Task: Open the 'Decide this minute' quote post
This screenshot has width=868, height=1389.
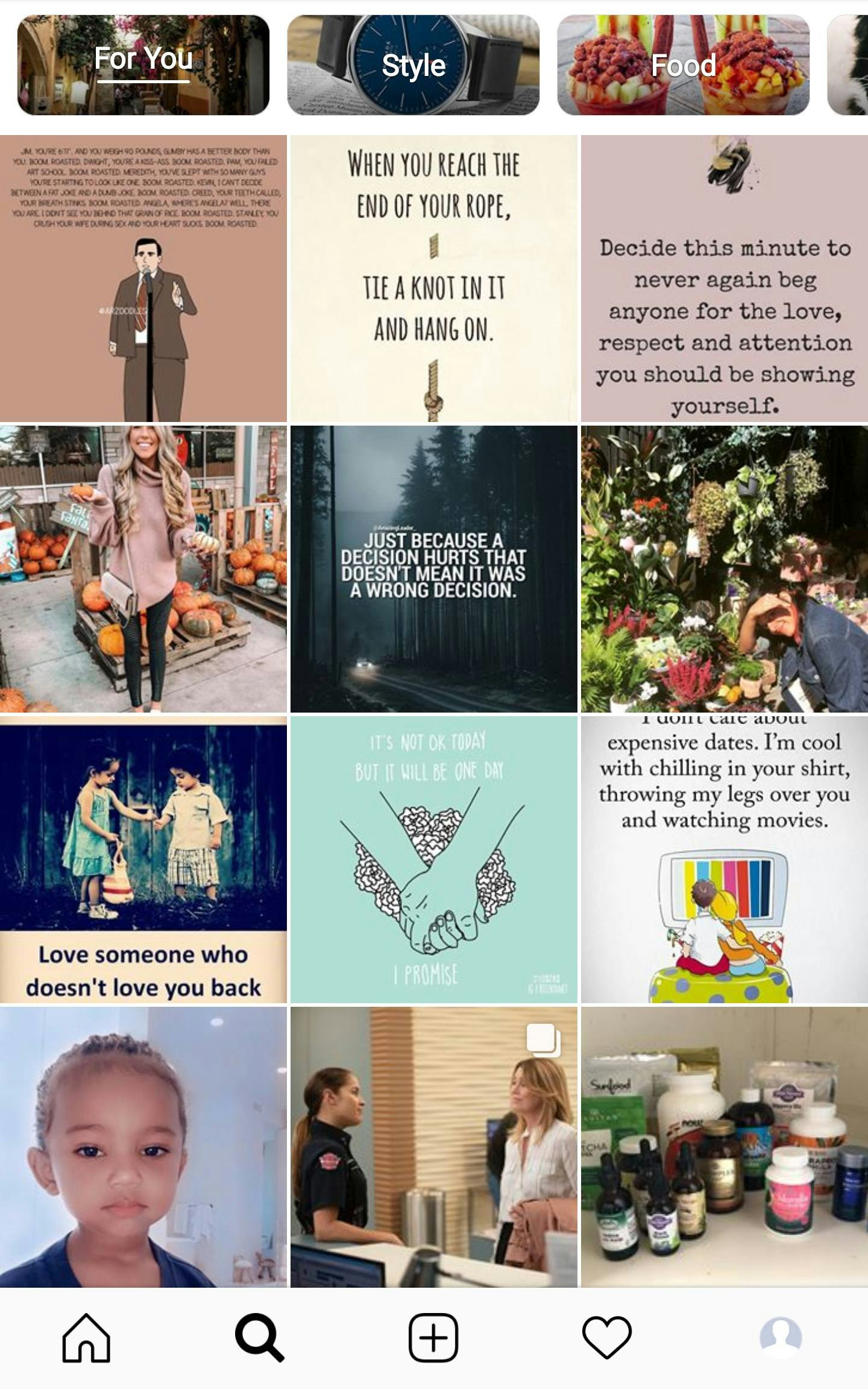Action: click(724, 278)
